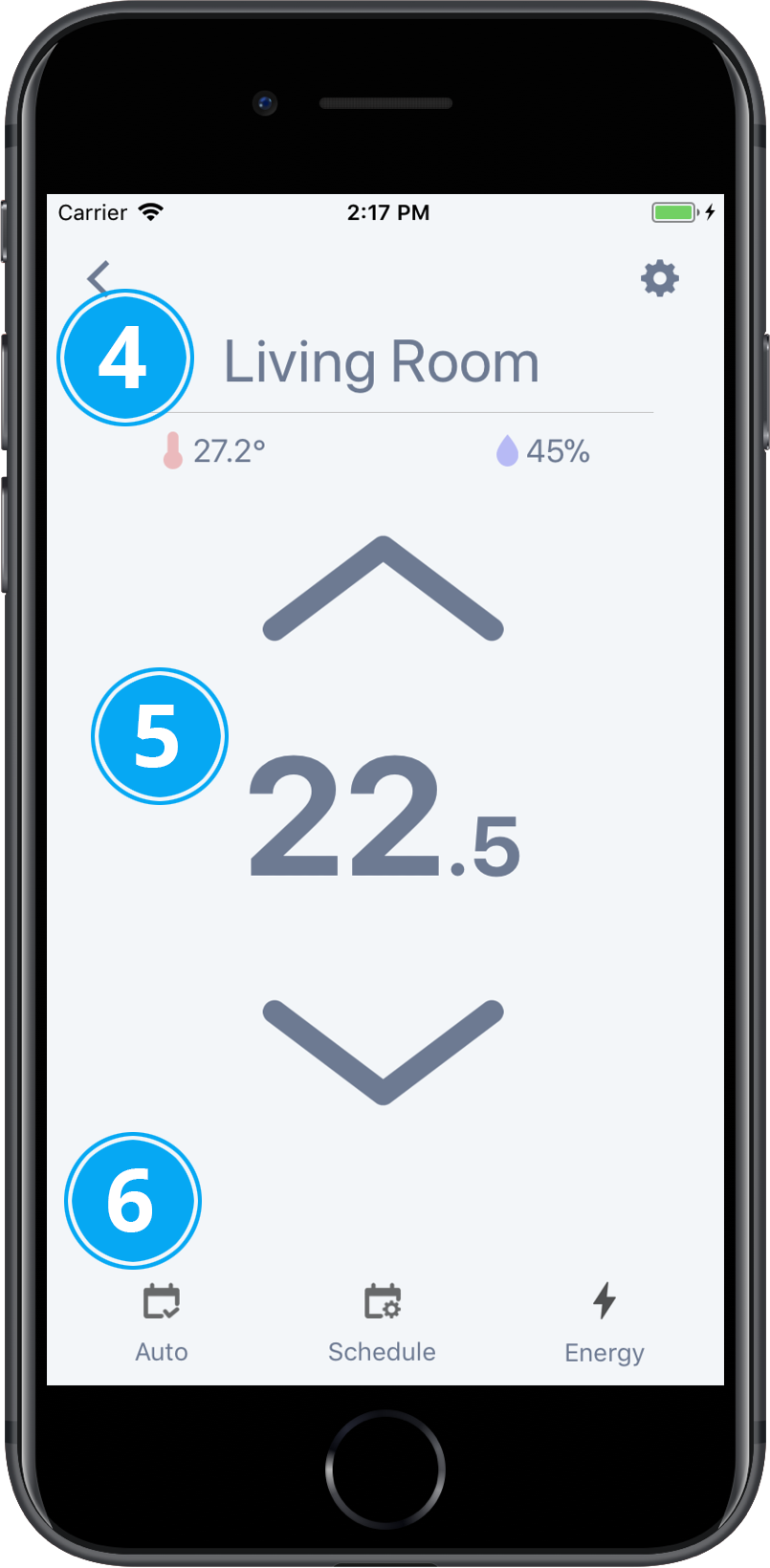Switch to Auto mode
The image size is (770, 1568).
coord(162,1324)
